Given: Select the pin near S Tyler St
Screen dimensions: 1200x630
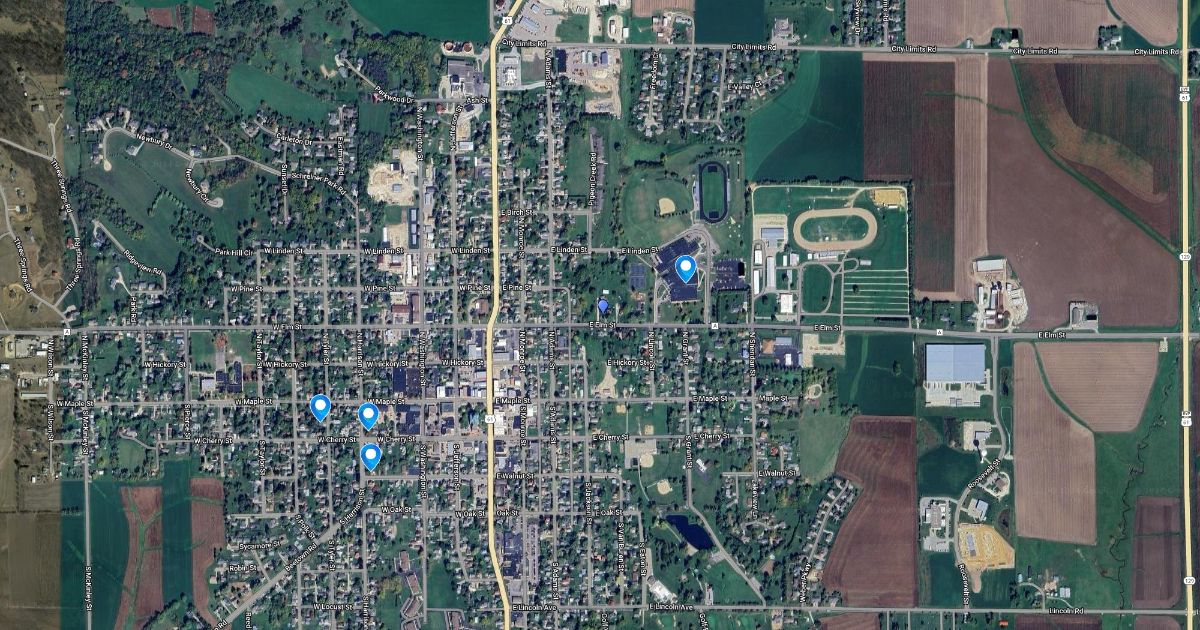Looking at the screenshot, I should (320, 407).
